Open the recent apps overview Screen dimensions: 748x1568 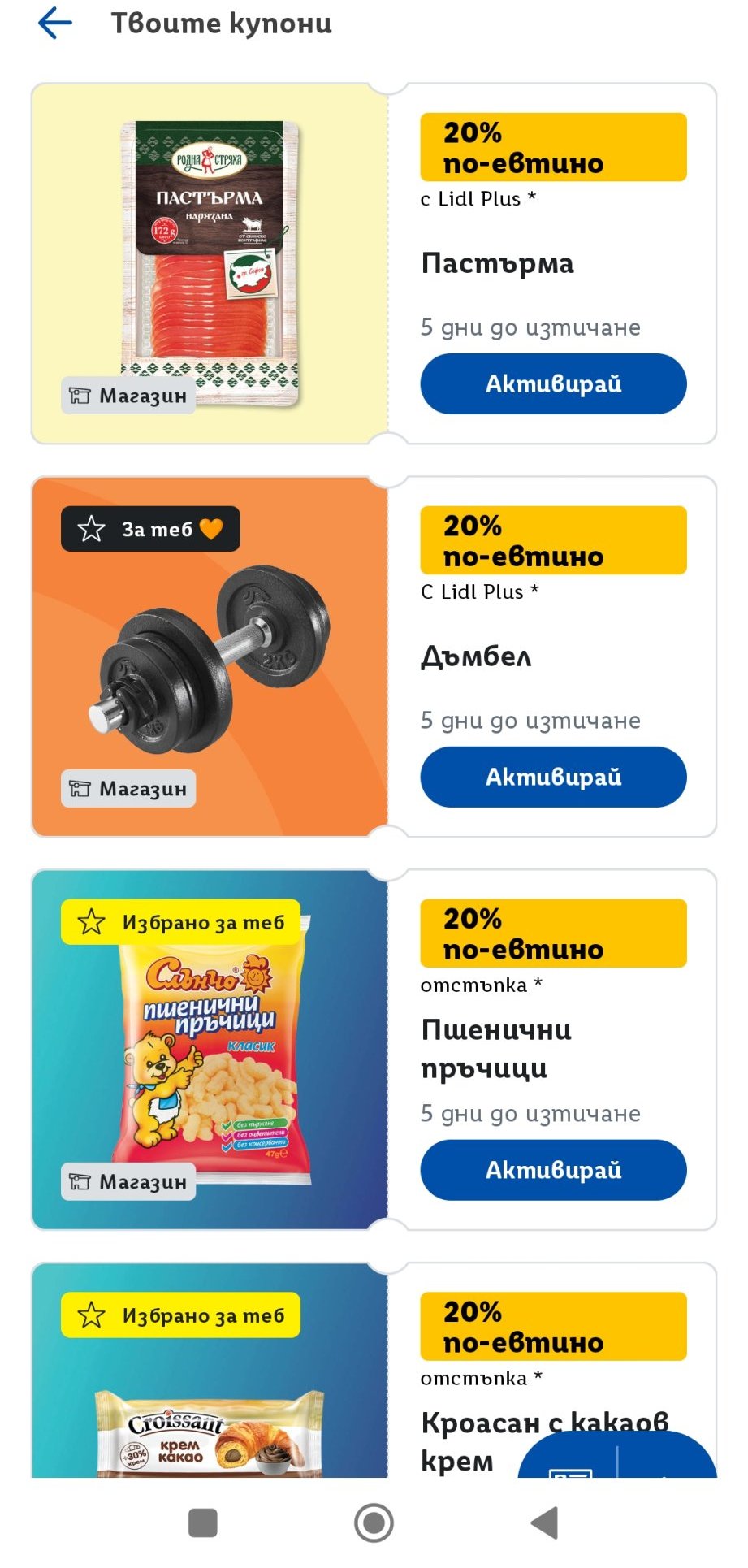(x=202, y=1523)
